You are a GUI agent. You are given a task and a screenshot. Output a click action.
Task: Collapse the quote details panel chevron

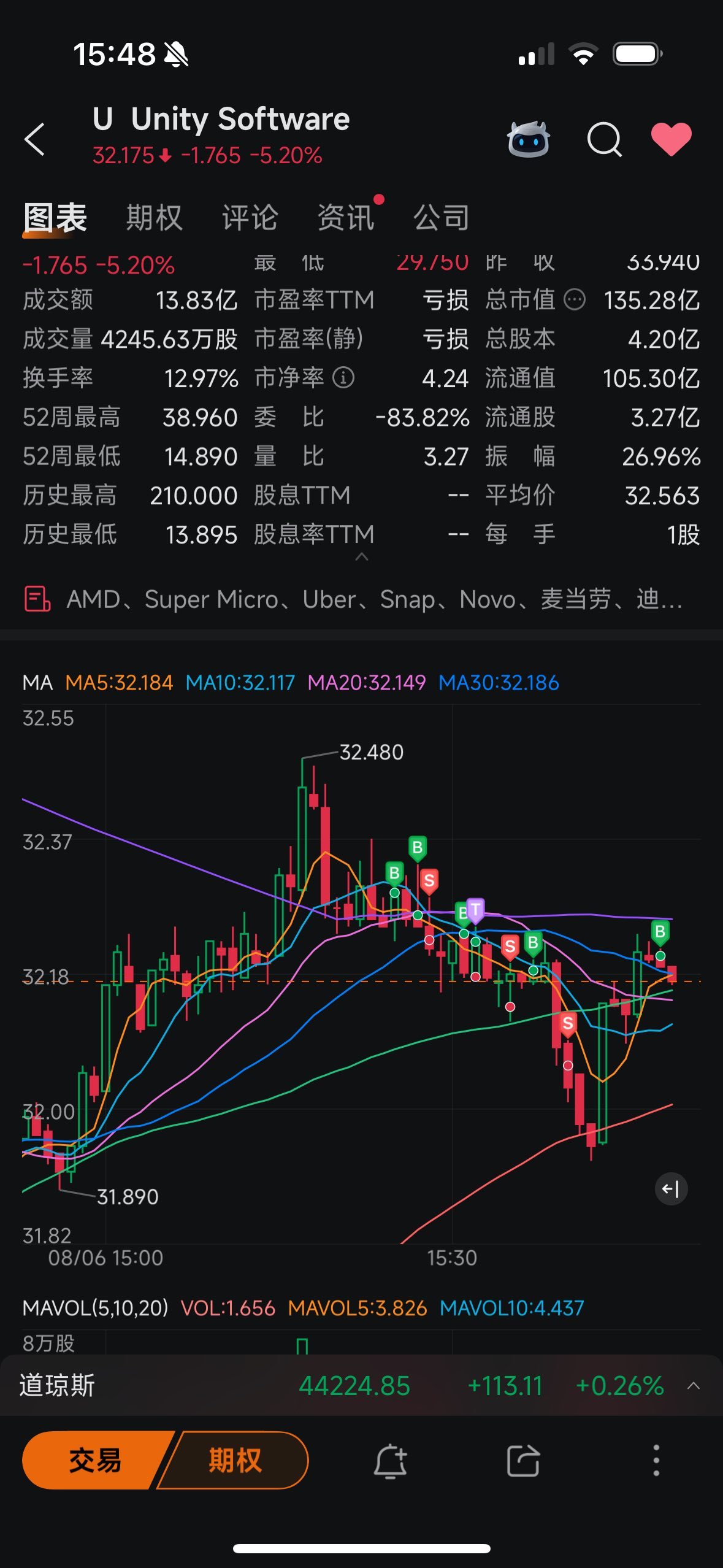click(x=362, y=557)
